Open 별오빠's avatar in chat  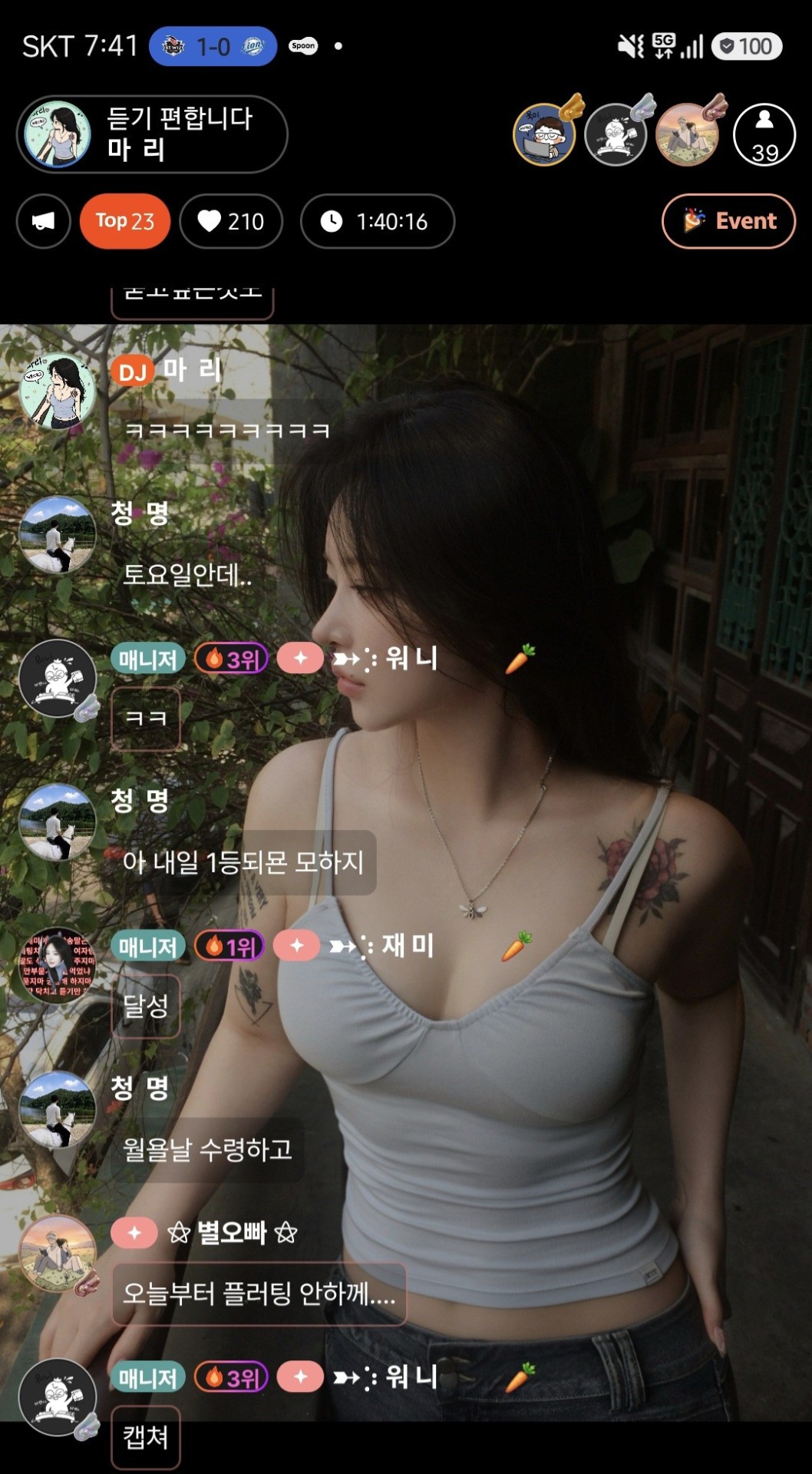tap(58, 1253)
